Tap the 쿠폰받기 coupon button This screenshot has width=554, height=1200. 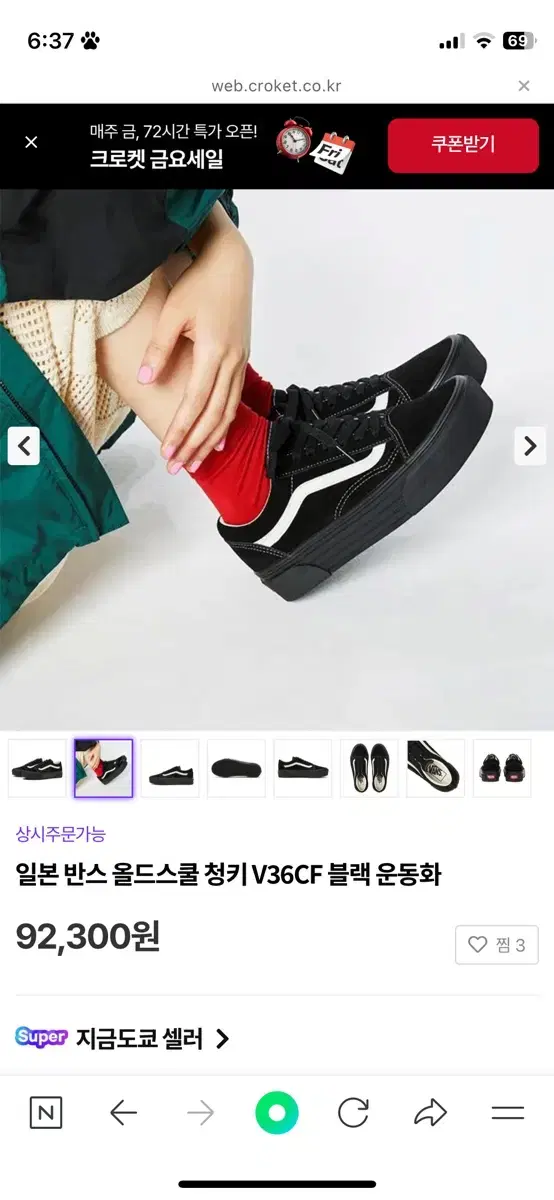click(x=463, y=145)
